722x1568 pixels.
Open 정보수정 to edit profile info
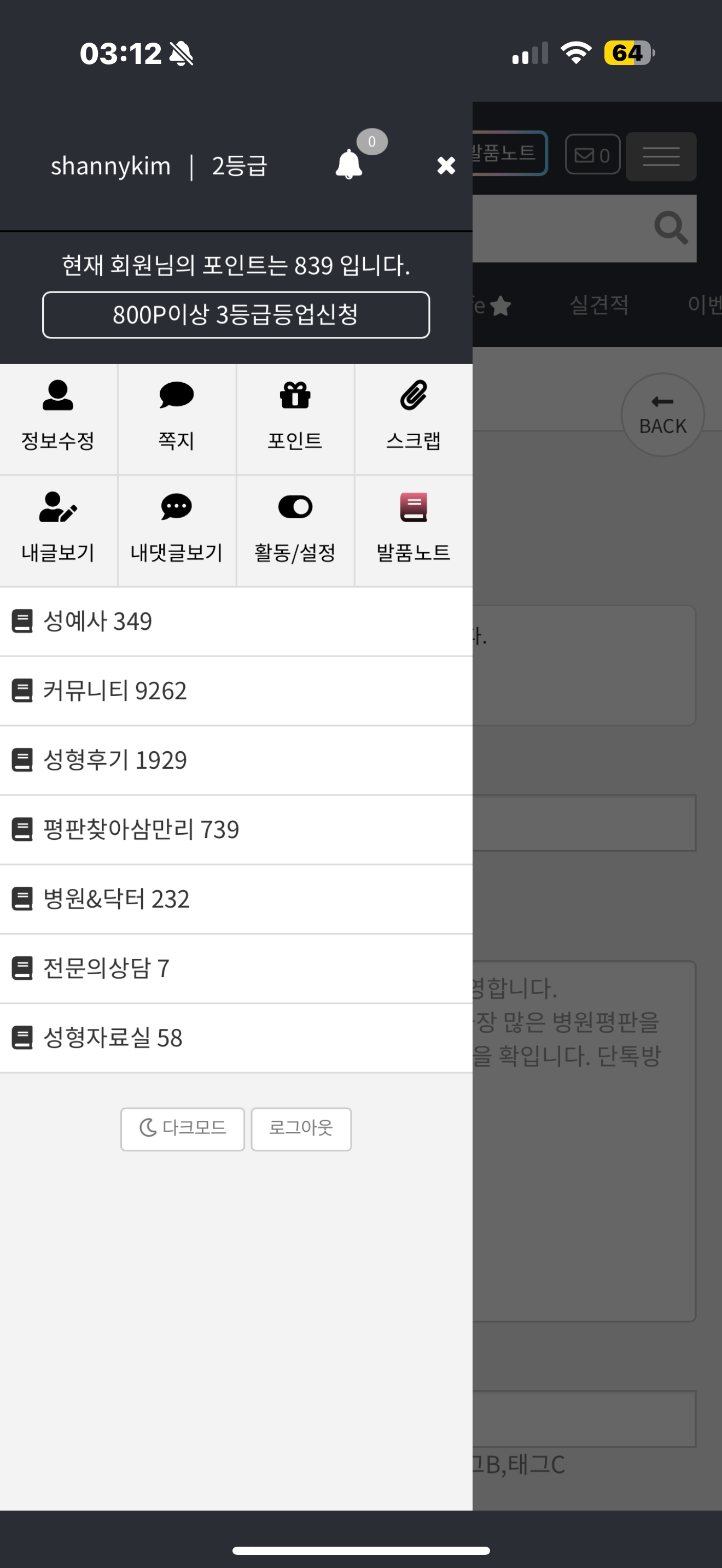click(x=59, y=419)
